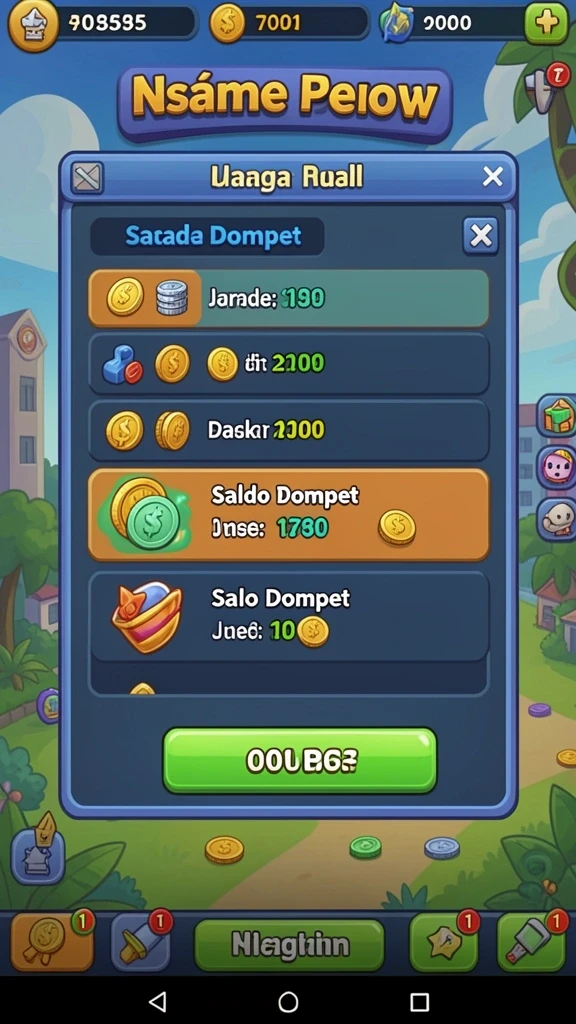Pick the Salo Dompet 10 coin option
Viewport: 576px width, 1024px height.
pyautogui.click(x=288, y=616)
